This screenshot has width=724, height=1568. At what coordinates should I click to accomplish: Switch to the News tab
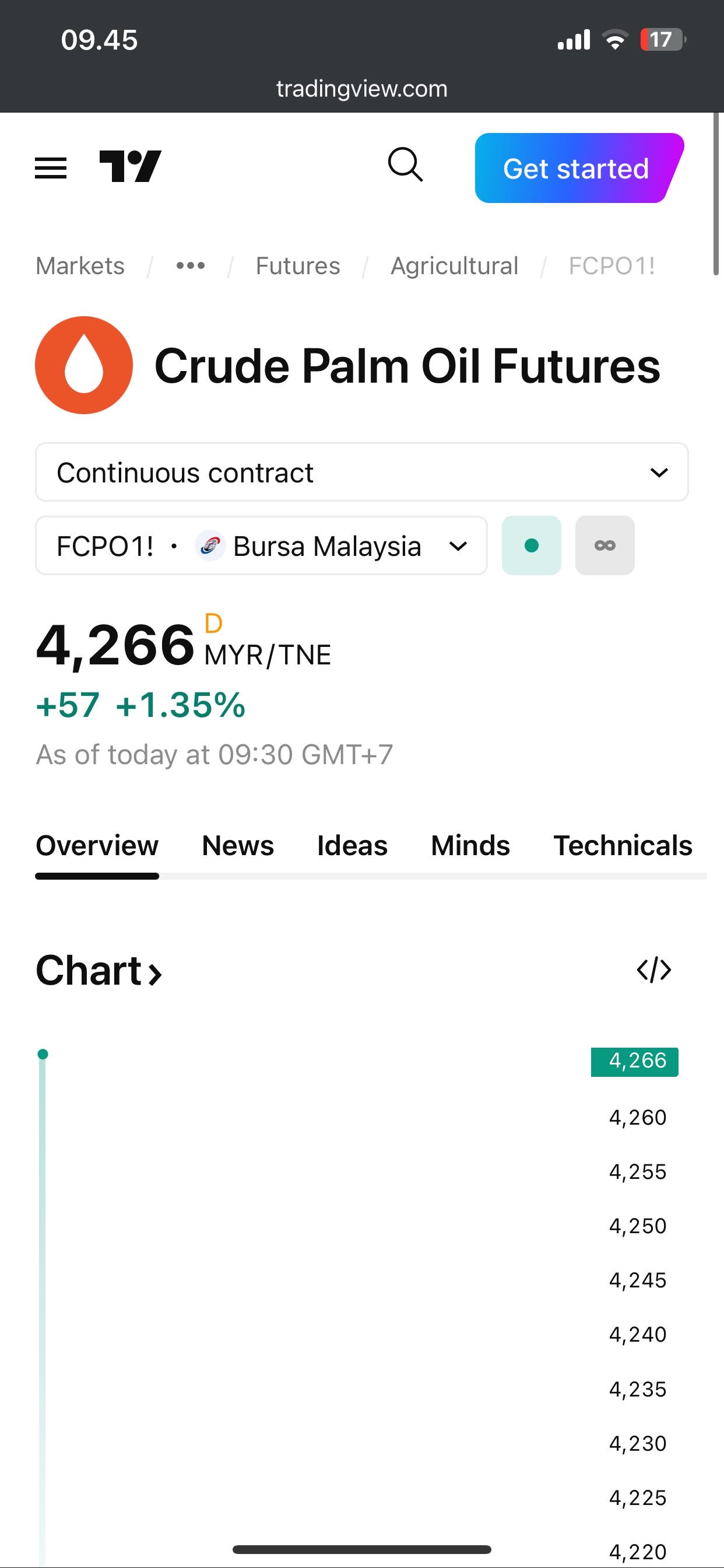(237, 845)
